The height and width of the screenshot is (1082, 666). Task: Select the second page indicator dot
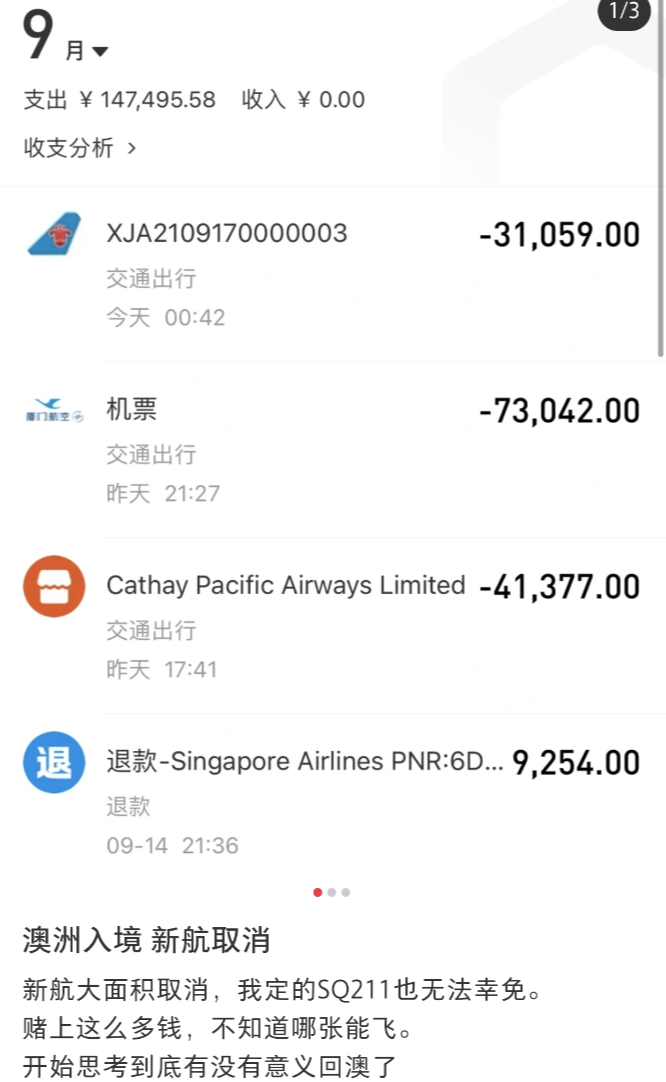coord(332,892)
